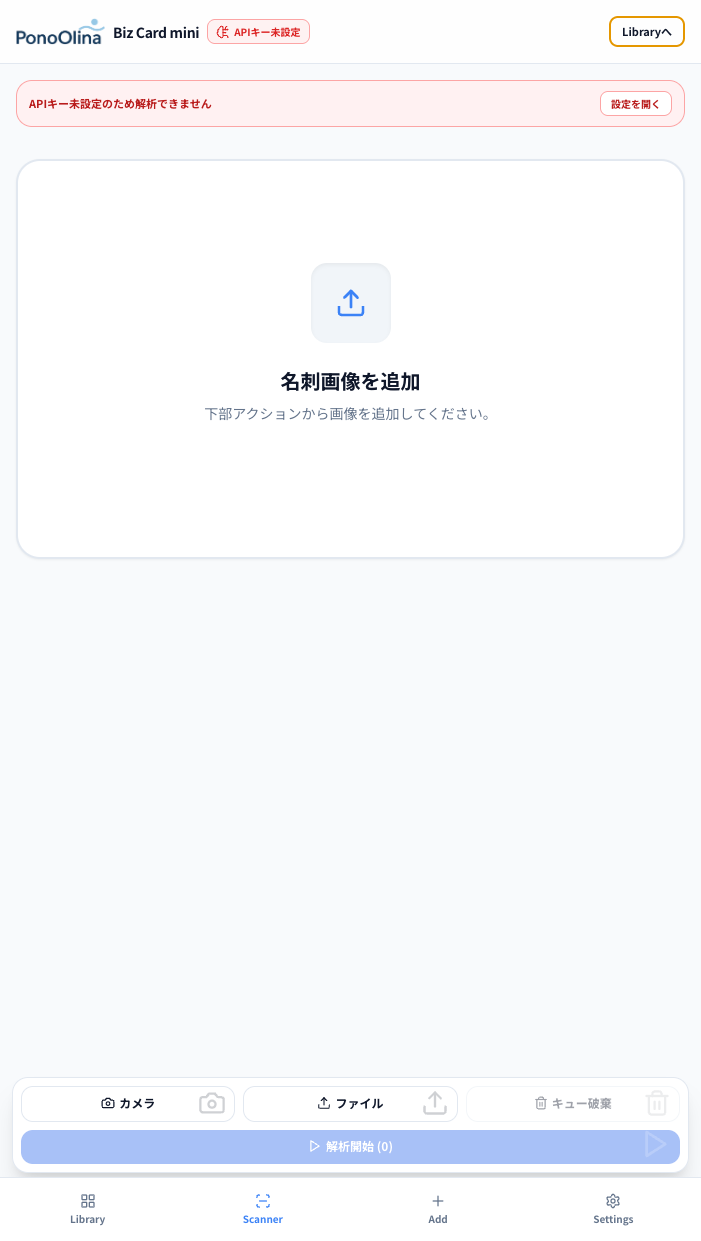Screen dimensions: 701x1241
Task: Open the Library button in the header
Action: (646, 32)
